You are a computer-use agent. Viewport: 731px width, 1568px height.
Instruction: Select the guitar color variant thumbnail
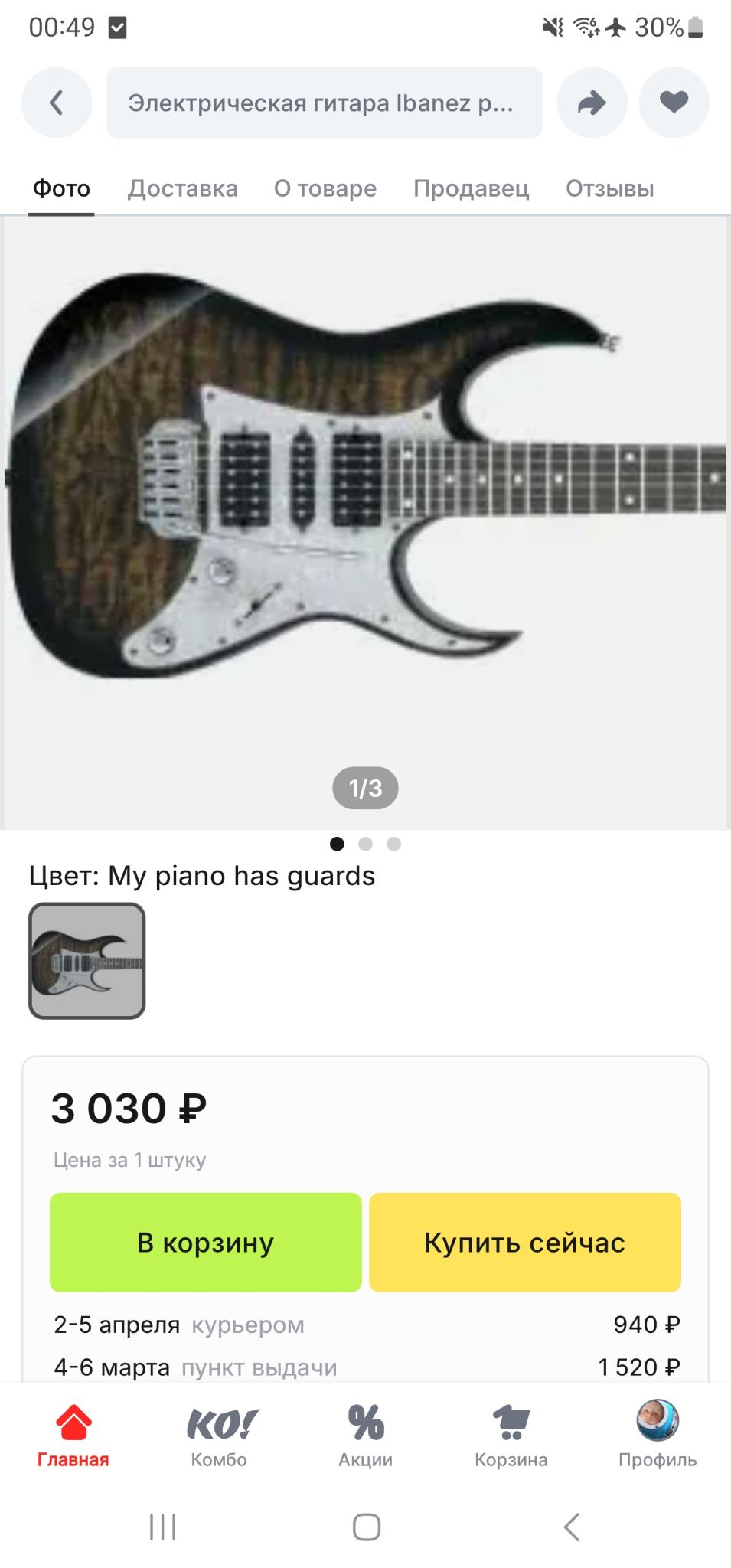click(87, 961)
